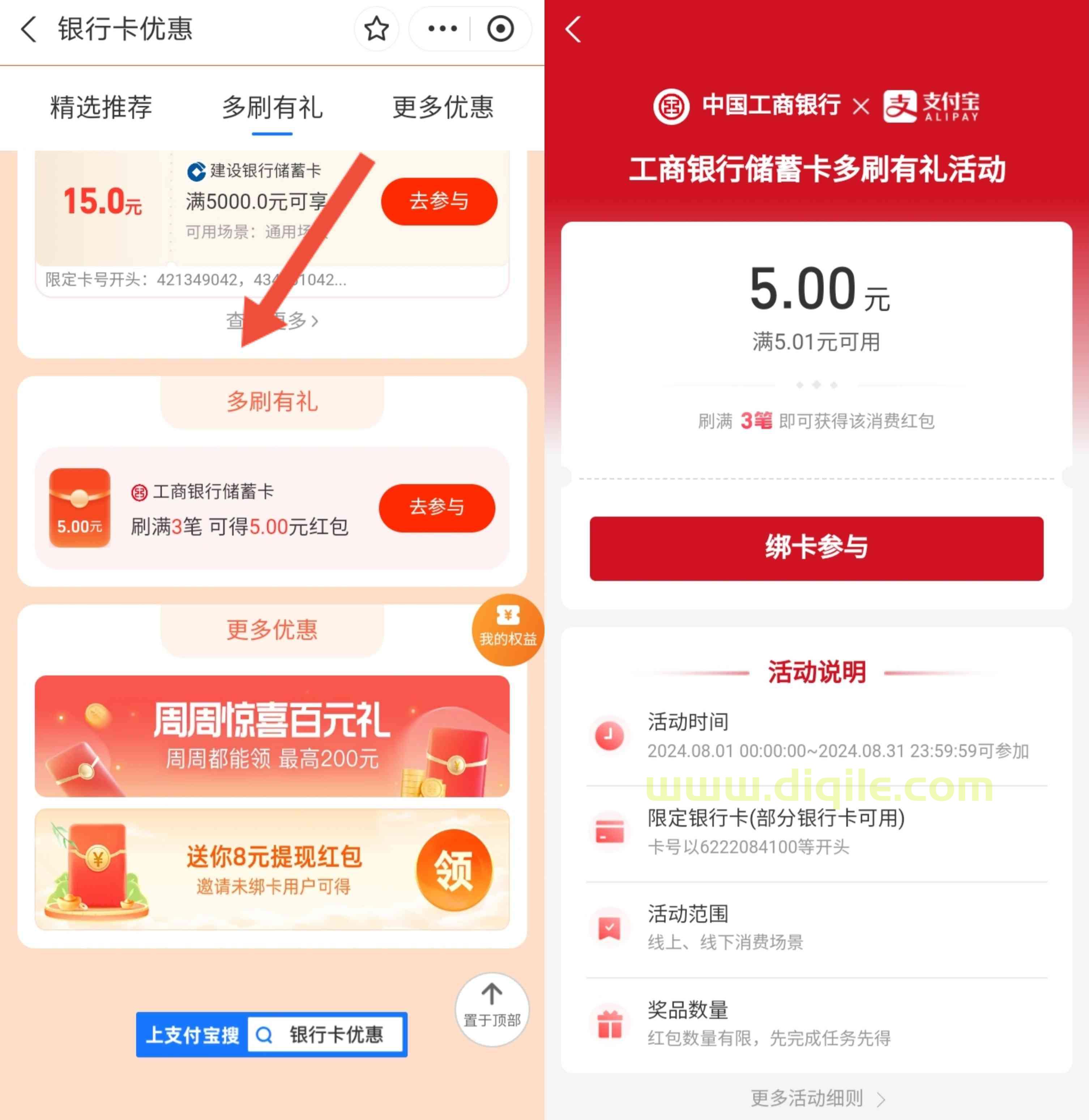Screen dimensions: 1089x1120
Task: Select the 多刷有礼 tab
Action: (x=272, y=107)
